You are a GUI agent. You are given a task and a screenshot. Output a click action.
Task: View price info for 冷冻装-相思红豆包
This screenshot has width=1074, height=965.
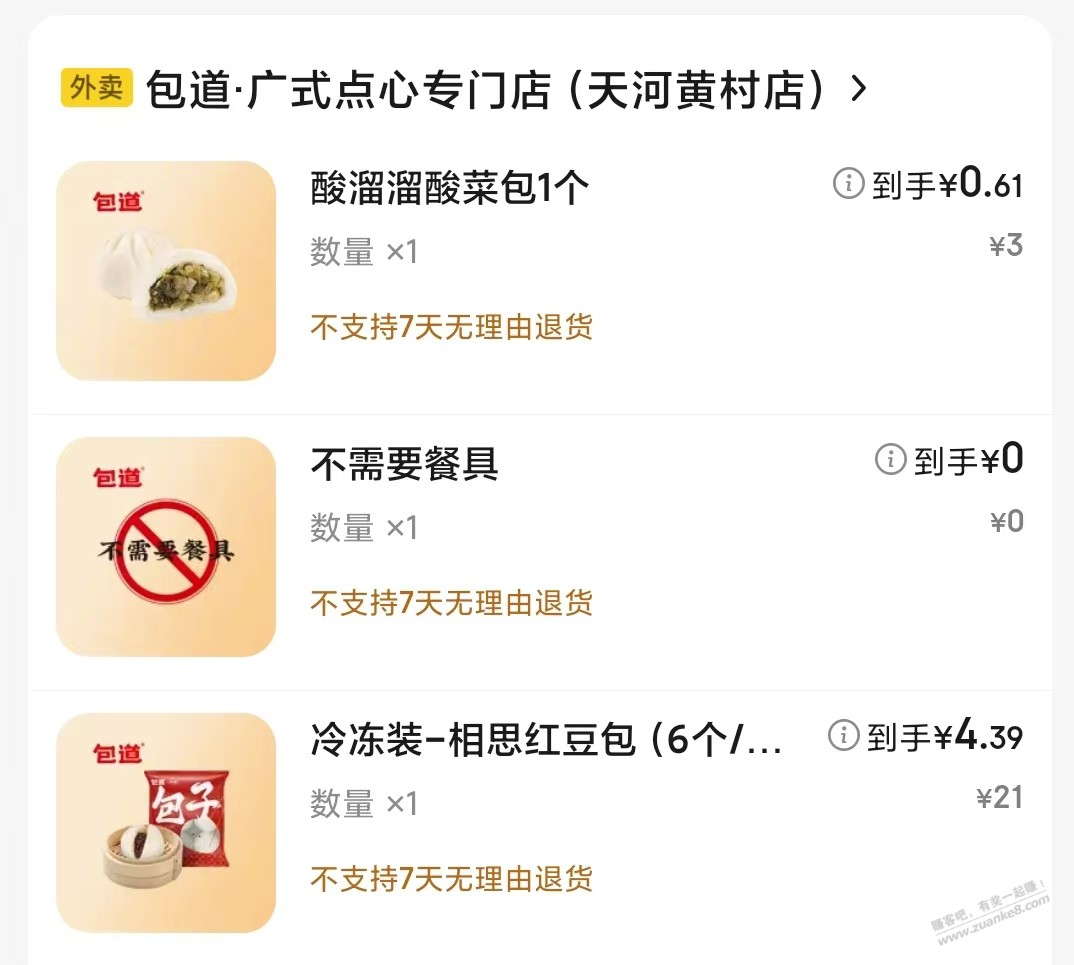(844, 736)
